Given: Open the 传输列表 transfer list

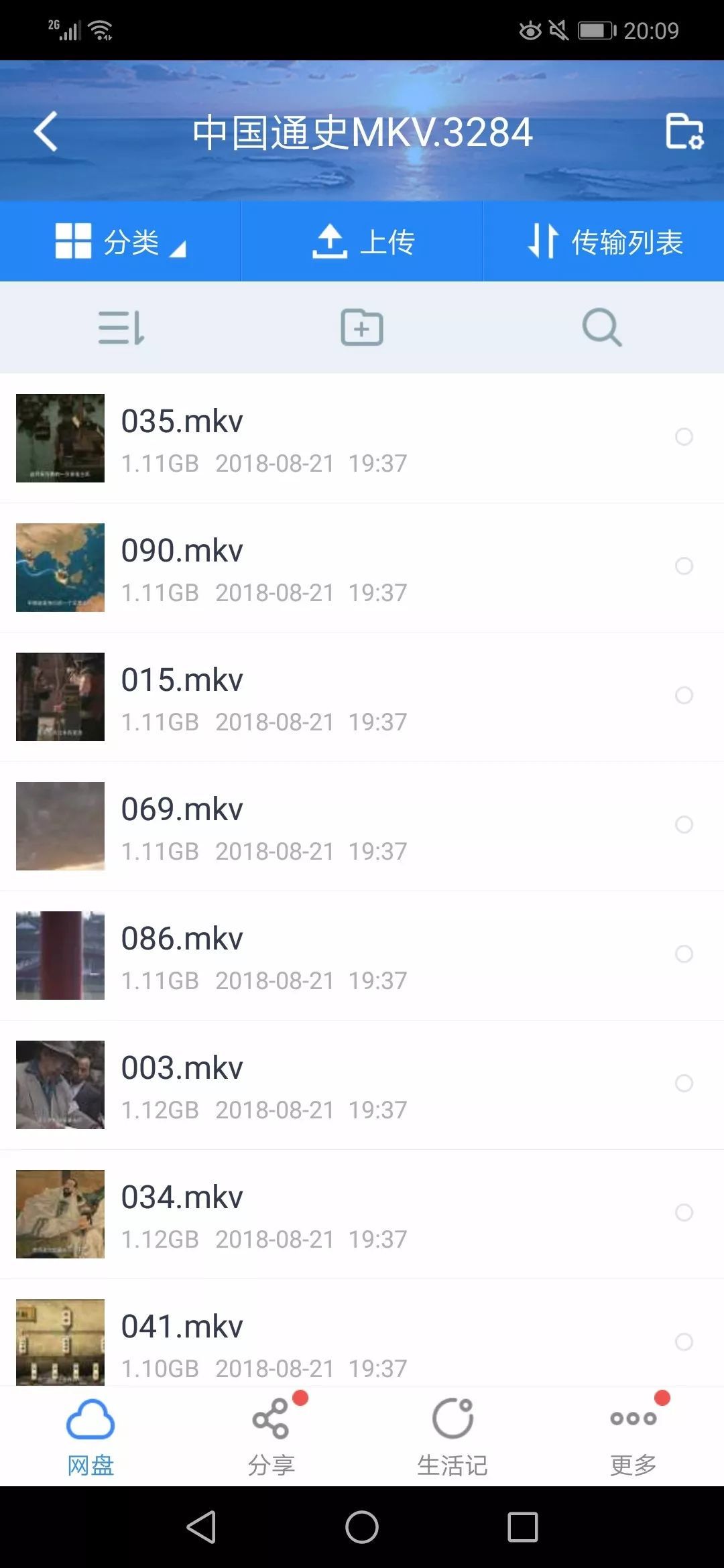Looking at the screenshot, I should click(603, 241).
